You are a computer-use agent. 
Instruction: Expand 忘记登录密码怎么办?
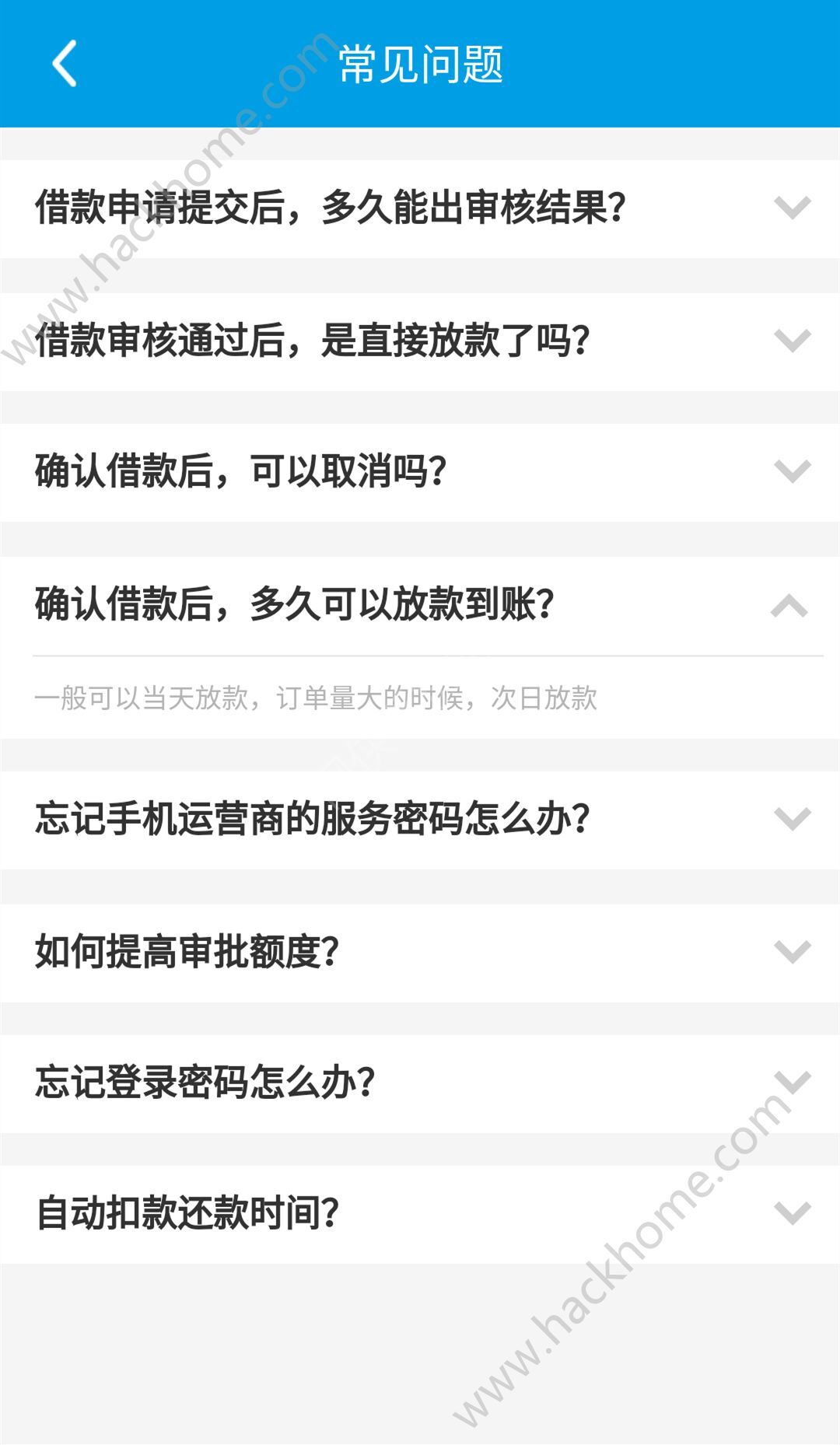coord(792,1083)
